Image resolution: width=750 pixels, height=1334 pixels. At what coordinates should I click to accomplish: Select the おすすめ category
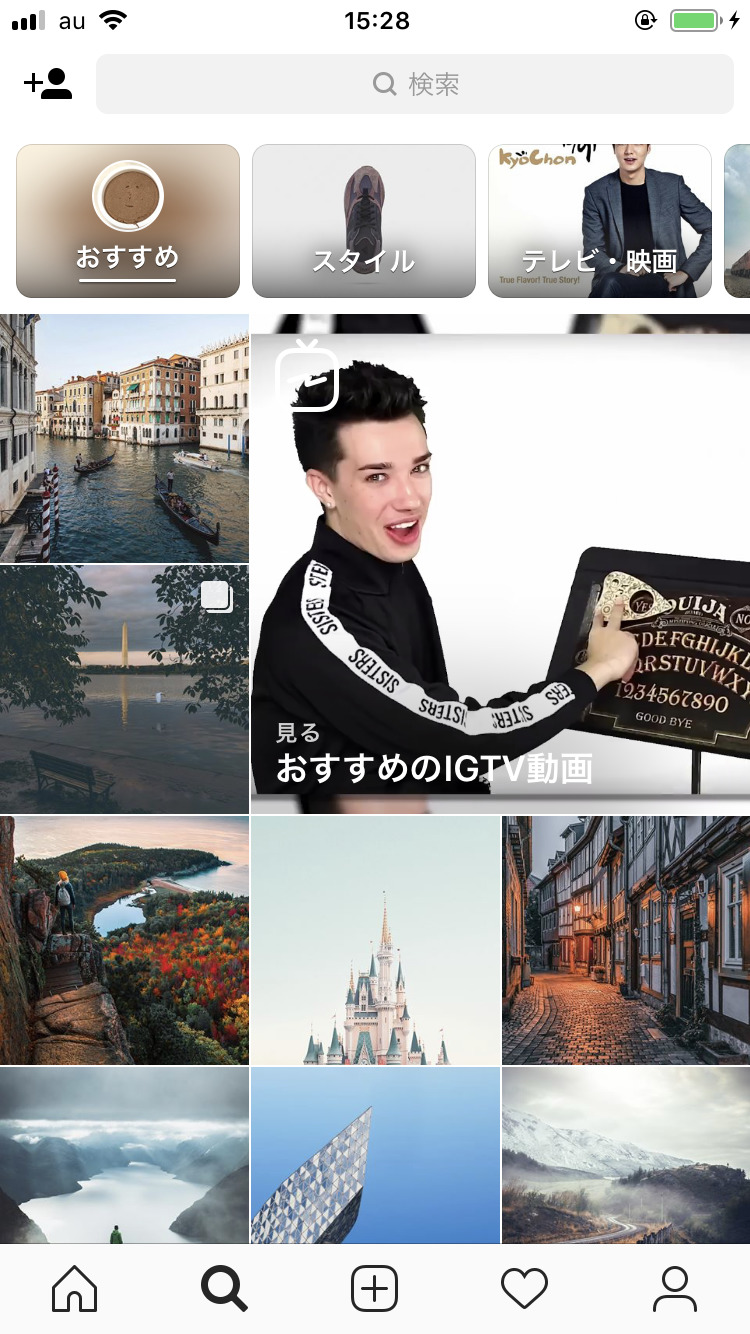click(x=128, y=221)
